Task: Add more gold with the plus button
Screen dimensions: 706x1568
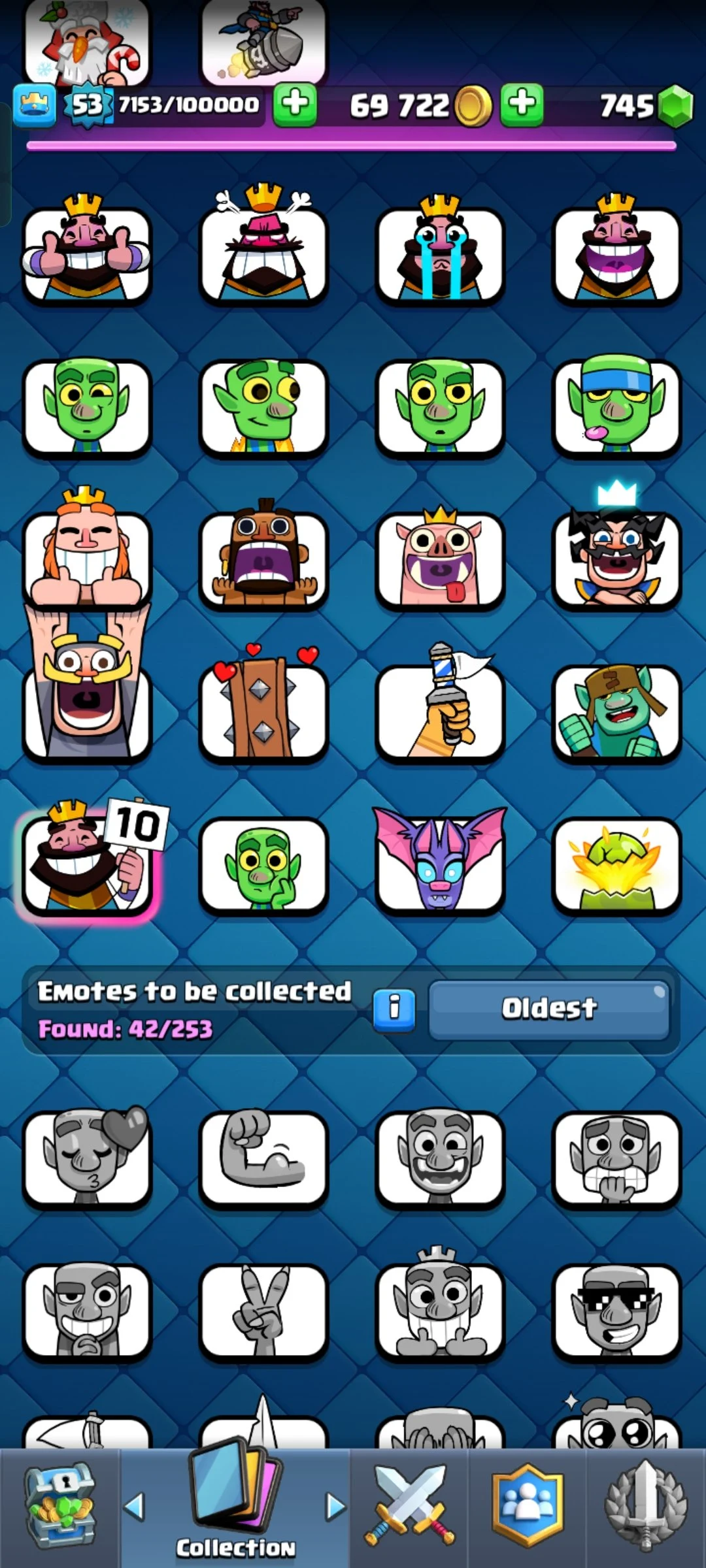Action: tap(522, 104)
